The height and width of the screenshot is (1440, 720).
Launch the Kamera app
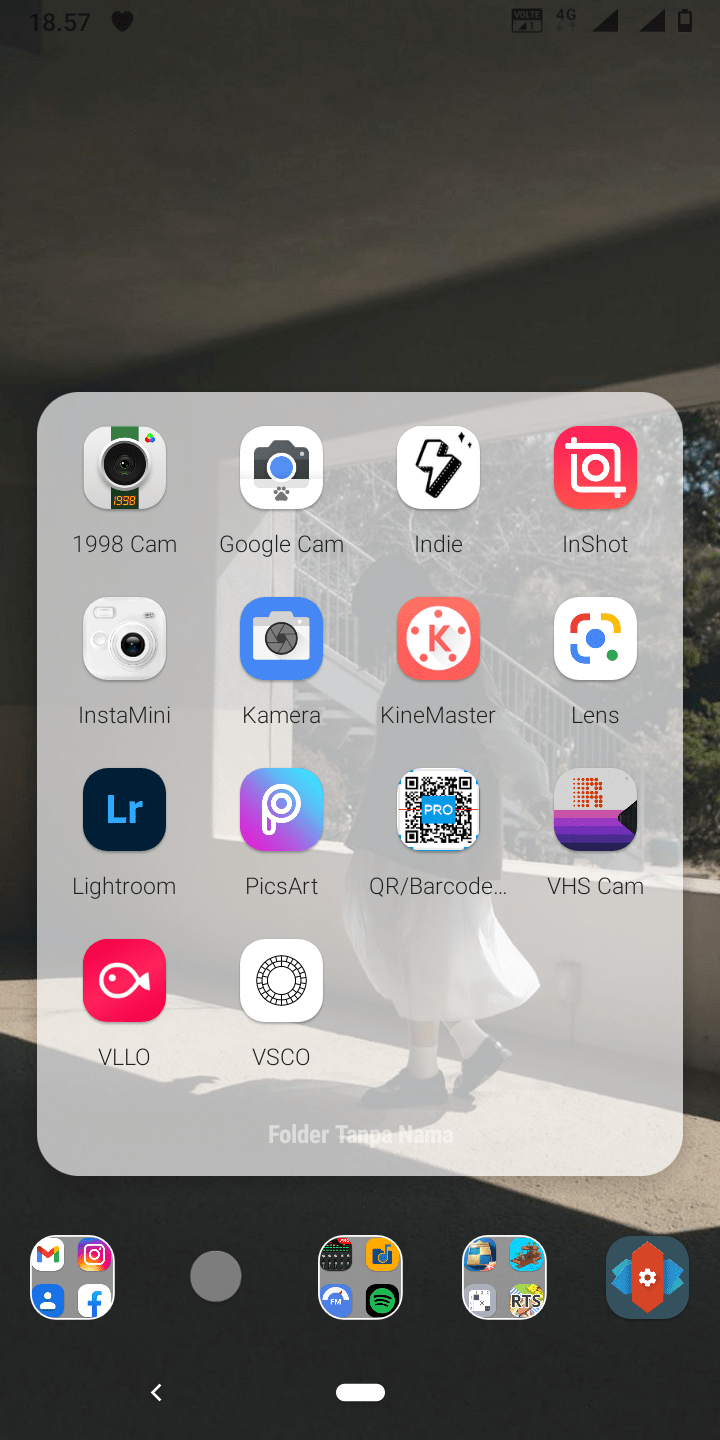(x=281, y=639)
